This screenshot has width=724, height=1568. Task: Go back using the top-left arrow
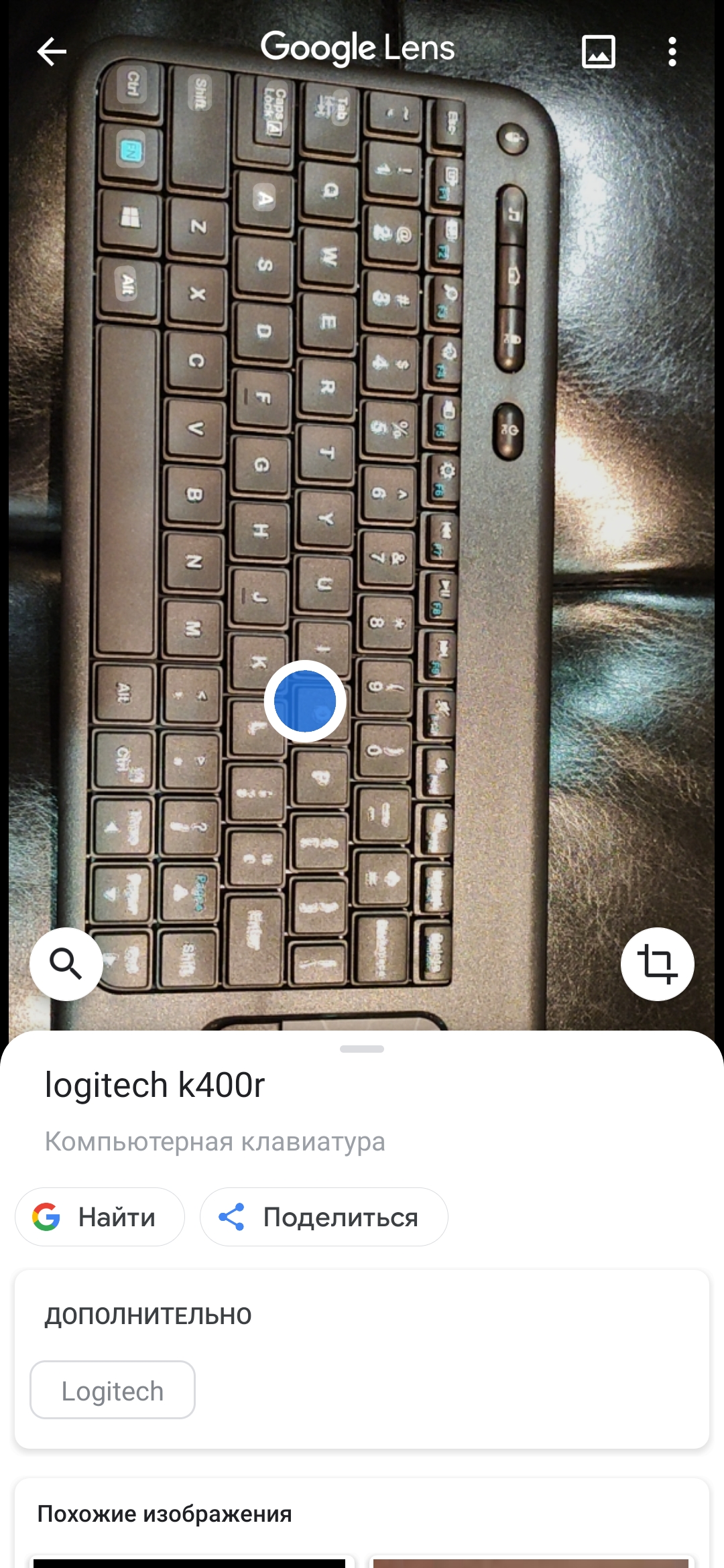point(52,52)
